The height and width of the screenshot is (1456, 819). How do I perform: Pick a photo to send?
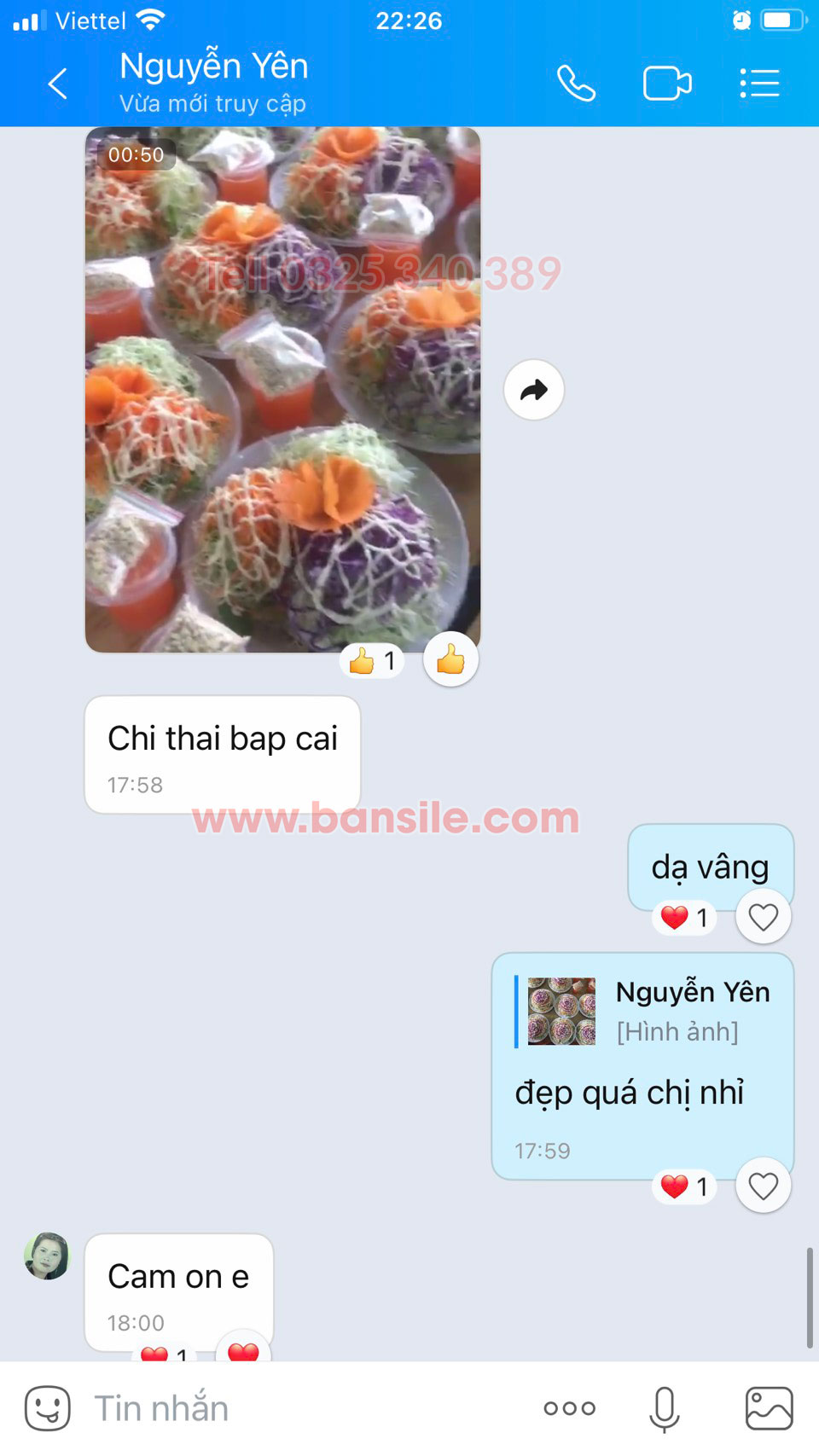(x=769, y=1408)
